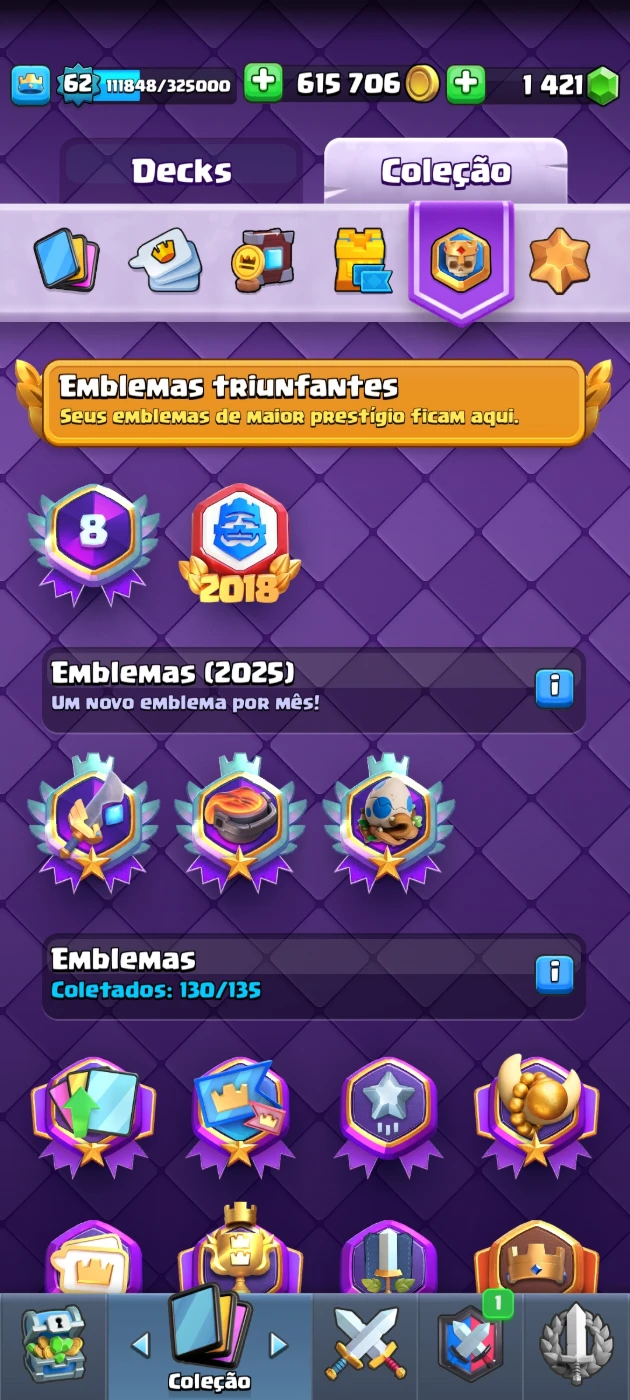The image size is (630, 1400).
Task: Open the 2018 triumphant badge
Action: 240,541
